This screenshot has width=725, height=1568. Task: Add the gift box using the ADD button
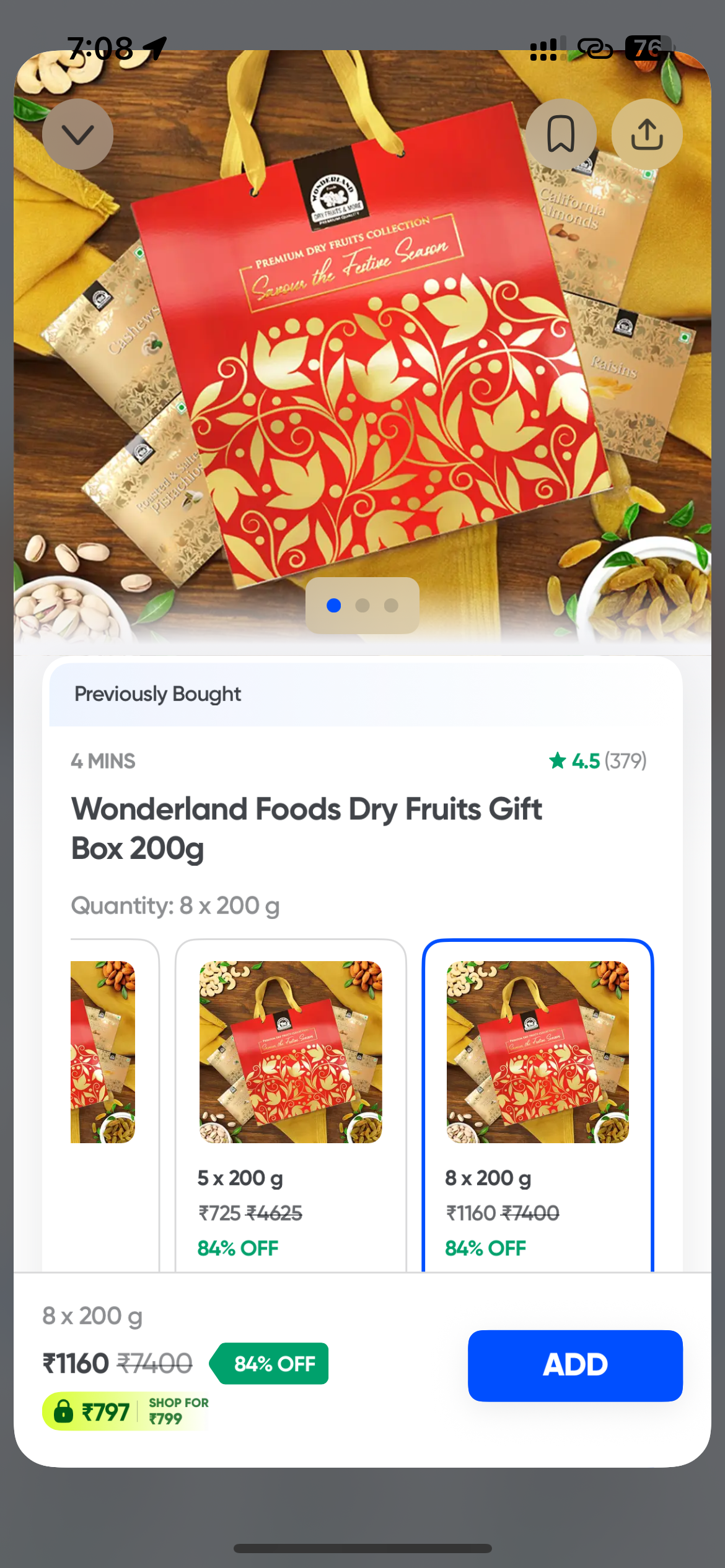coord(574,1364)
